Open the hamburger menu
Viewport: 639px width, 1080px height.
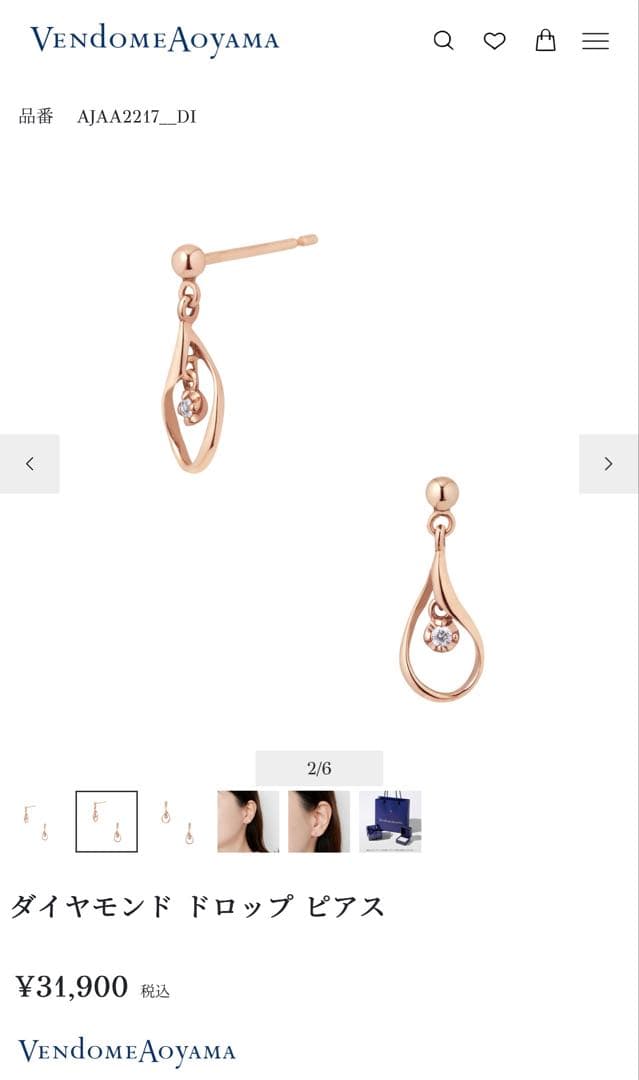595,41
